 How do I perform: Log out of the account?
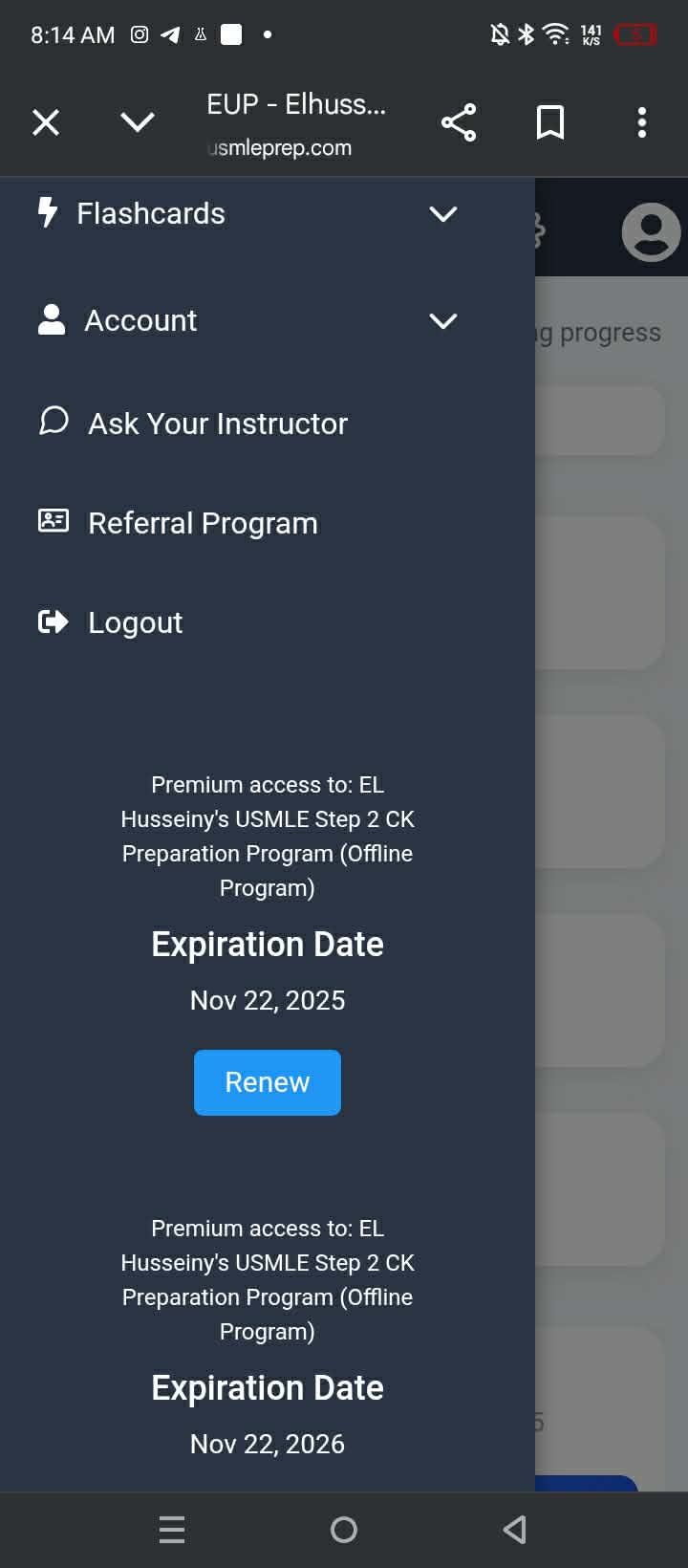click(x=135, y=622)
